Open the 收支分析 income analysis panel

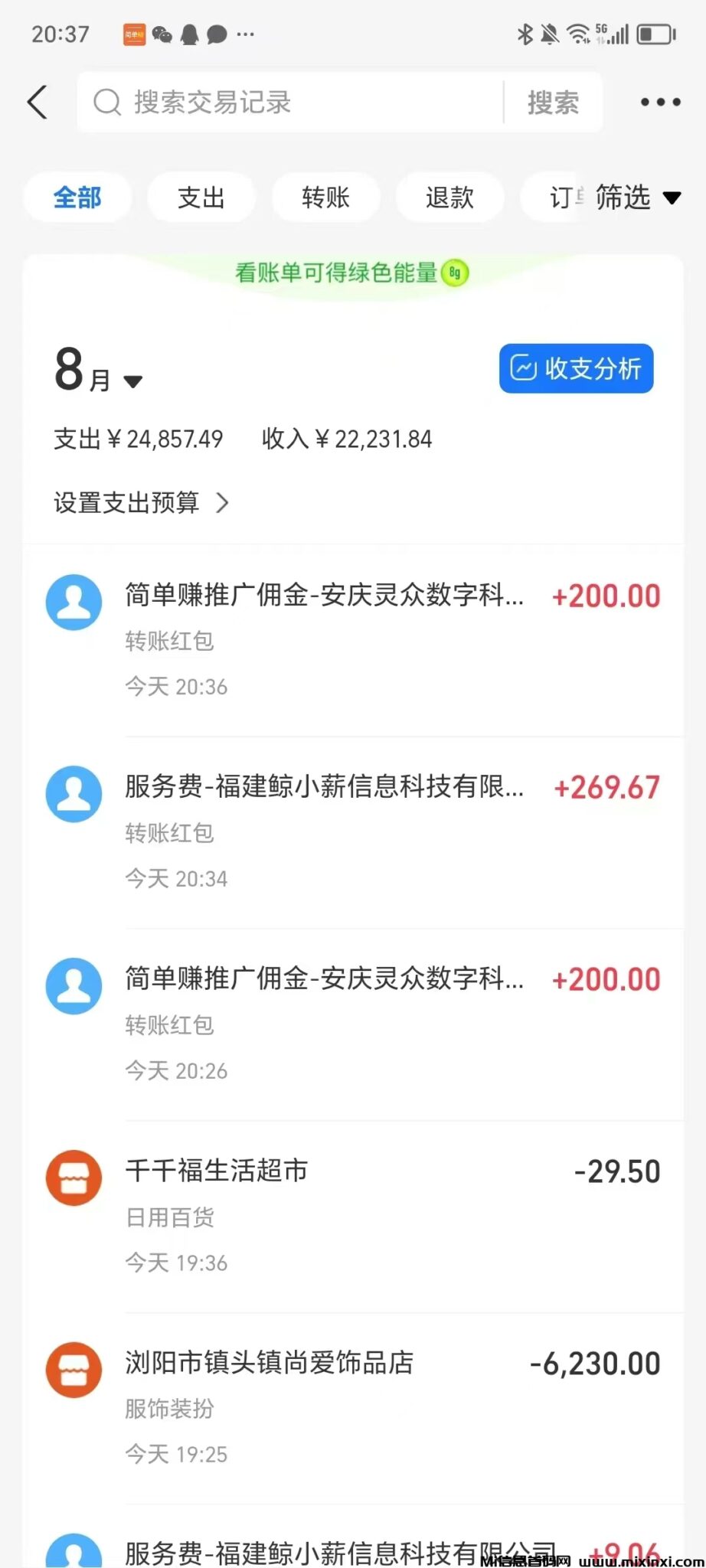pos(575,369)
